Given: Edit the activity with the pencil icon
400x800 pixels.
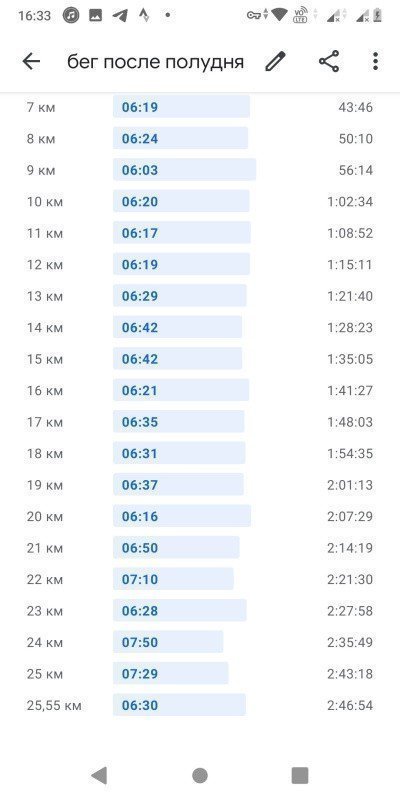Looking at the screenshot, I should 276,62.
